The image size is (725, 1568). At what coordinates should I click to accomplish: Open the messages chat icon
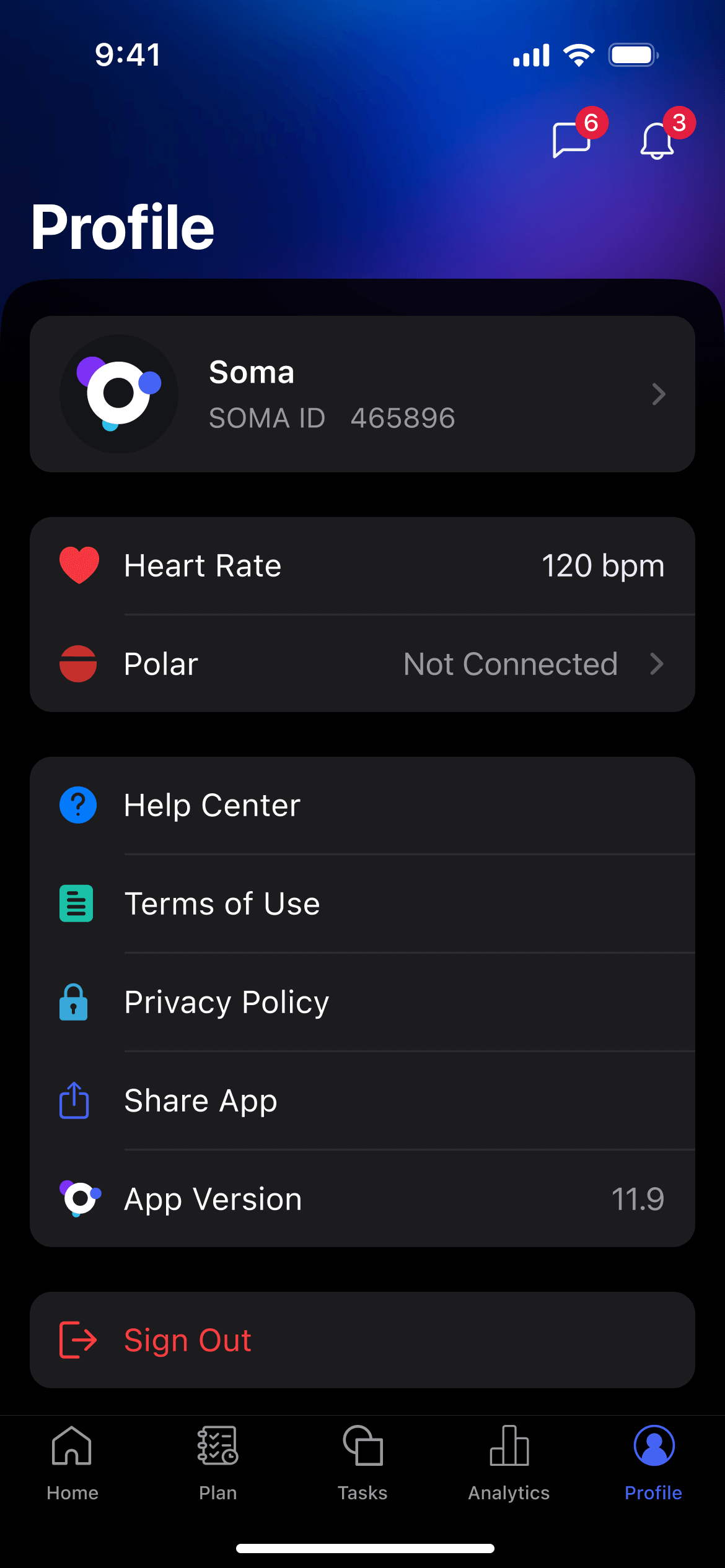click(x=571, y=139)
